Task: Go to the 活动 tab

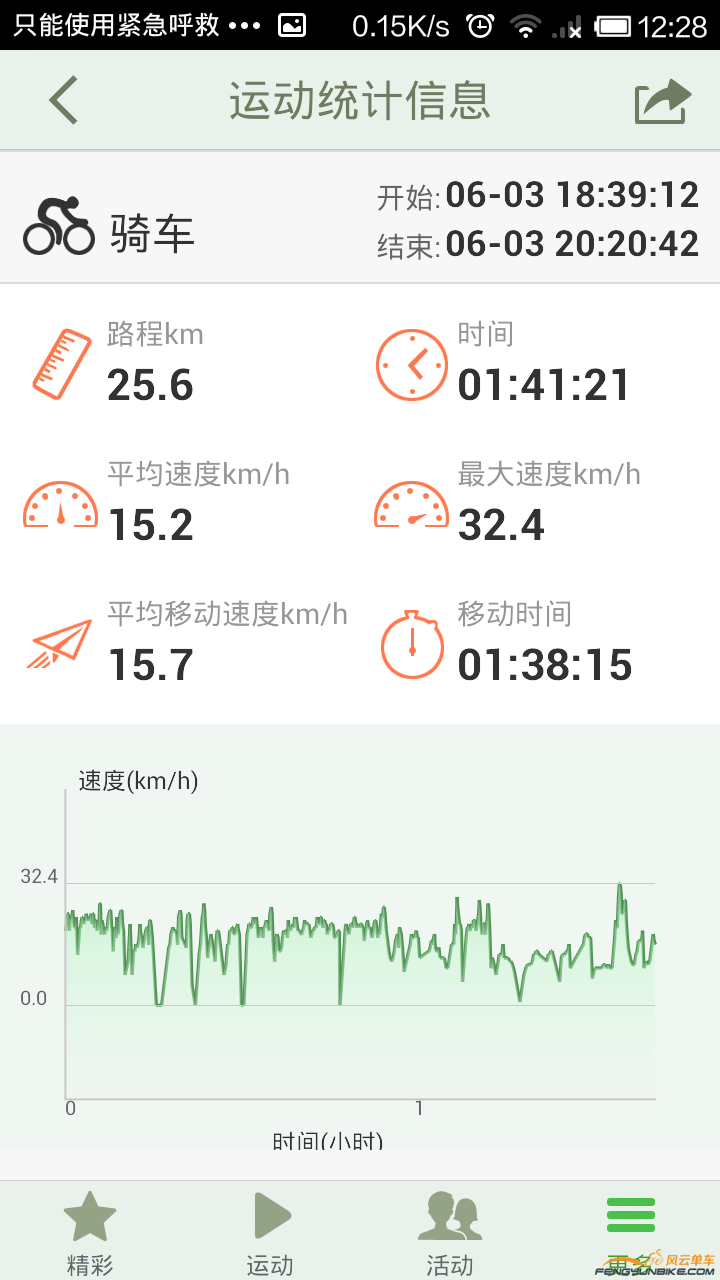Action: pyautogui.click(x=450, y=1232)
